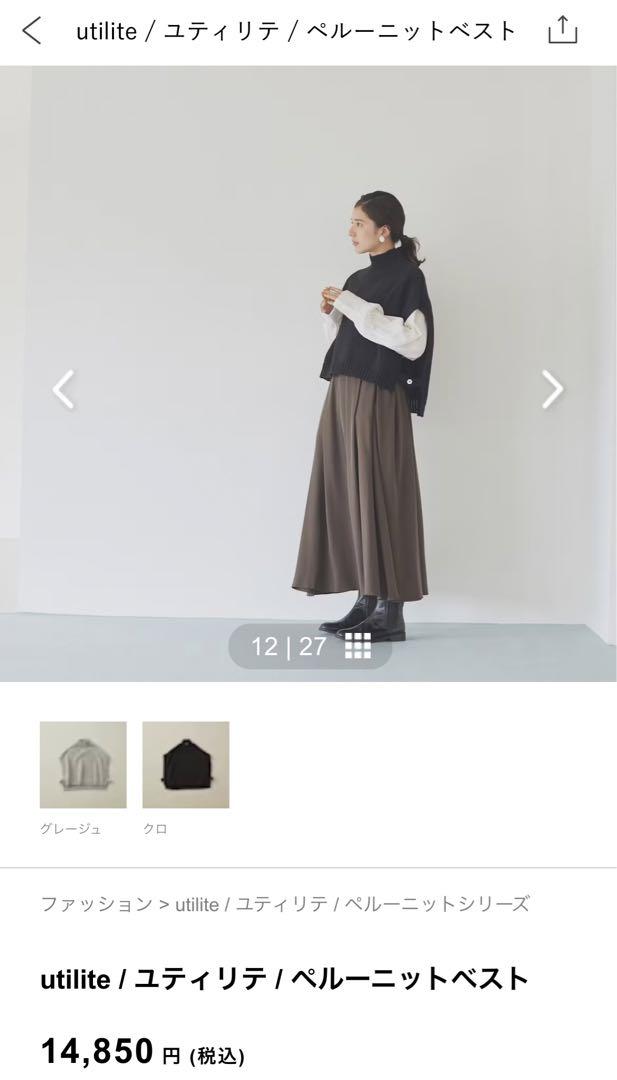Open the photo grid view icon
Viewport: 617px width, 1080px height.
point(357,646)
